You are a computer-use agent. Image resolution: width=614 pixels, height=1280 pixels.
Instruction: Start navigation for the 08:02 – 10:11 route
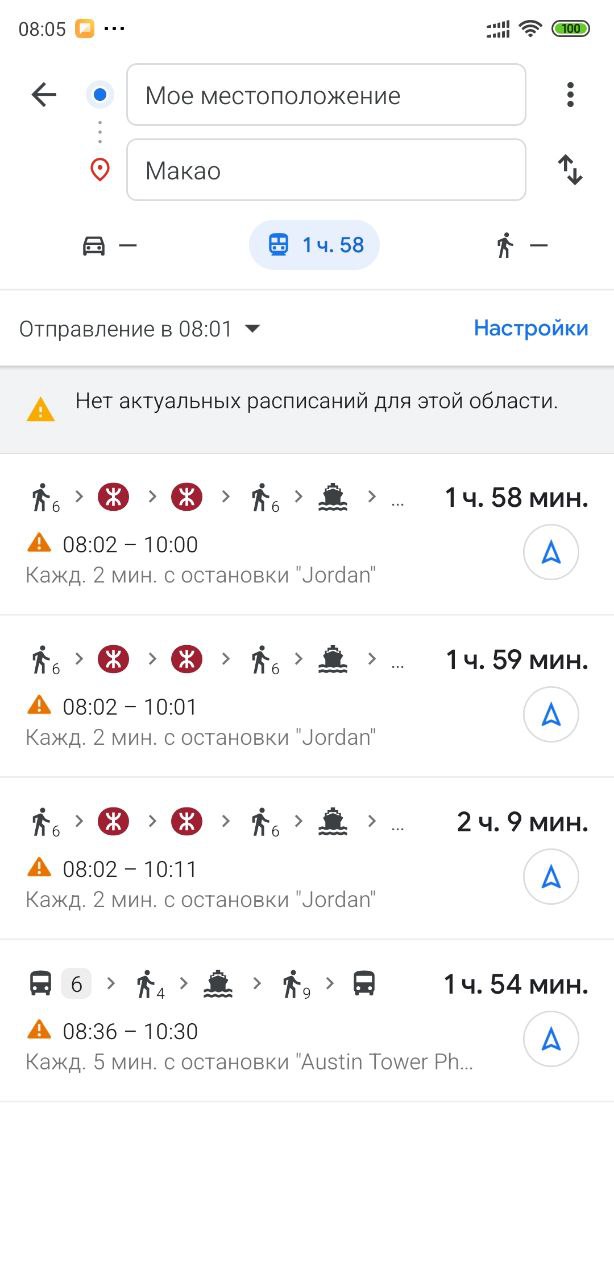click(551, 876)
